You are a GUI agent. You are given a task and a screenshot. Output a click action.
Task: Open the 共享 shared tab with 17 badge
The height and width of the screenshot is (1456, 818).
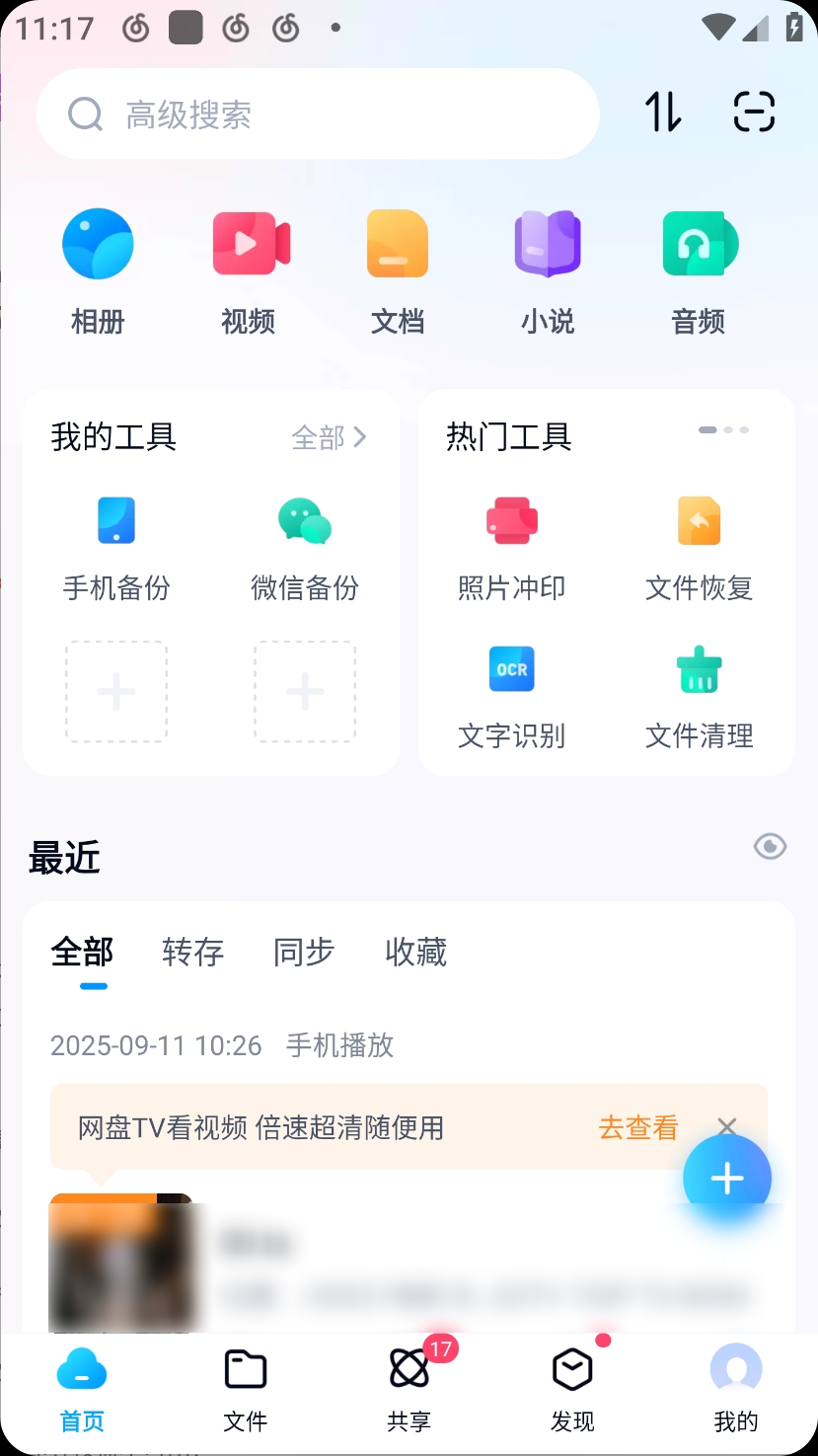point(409,1387)
